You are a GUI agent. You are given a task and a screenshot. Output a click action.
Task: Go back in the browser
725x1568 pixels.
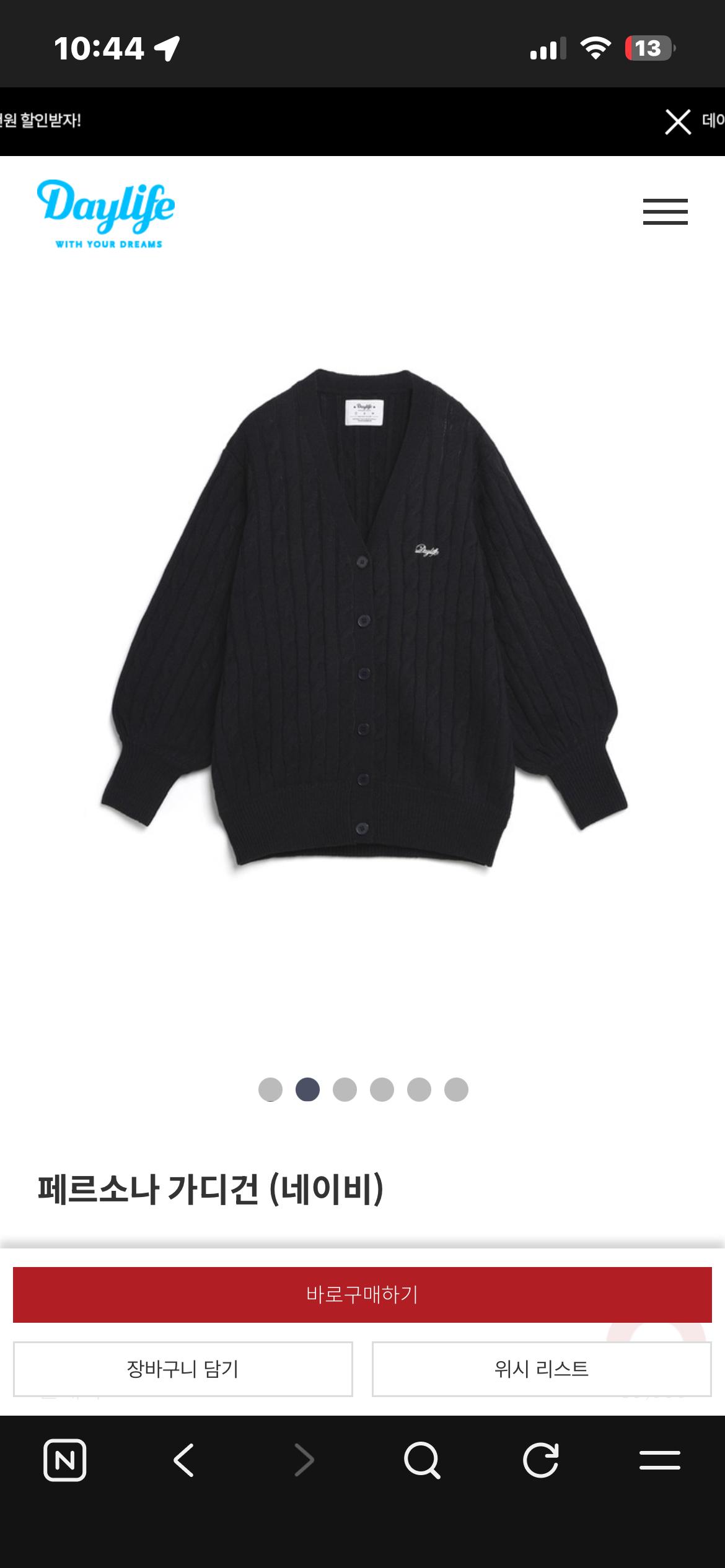click(x=183, y=1460)
